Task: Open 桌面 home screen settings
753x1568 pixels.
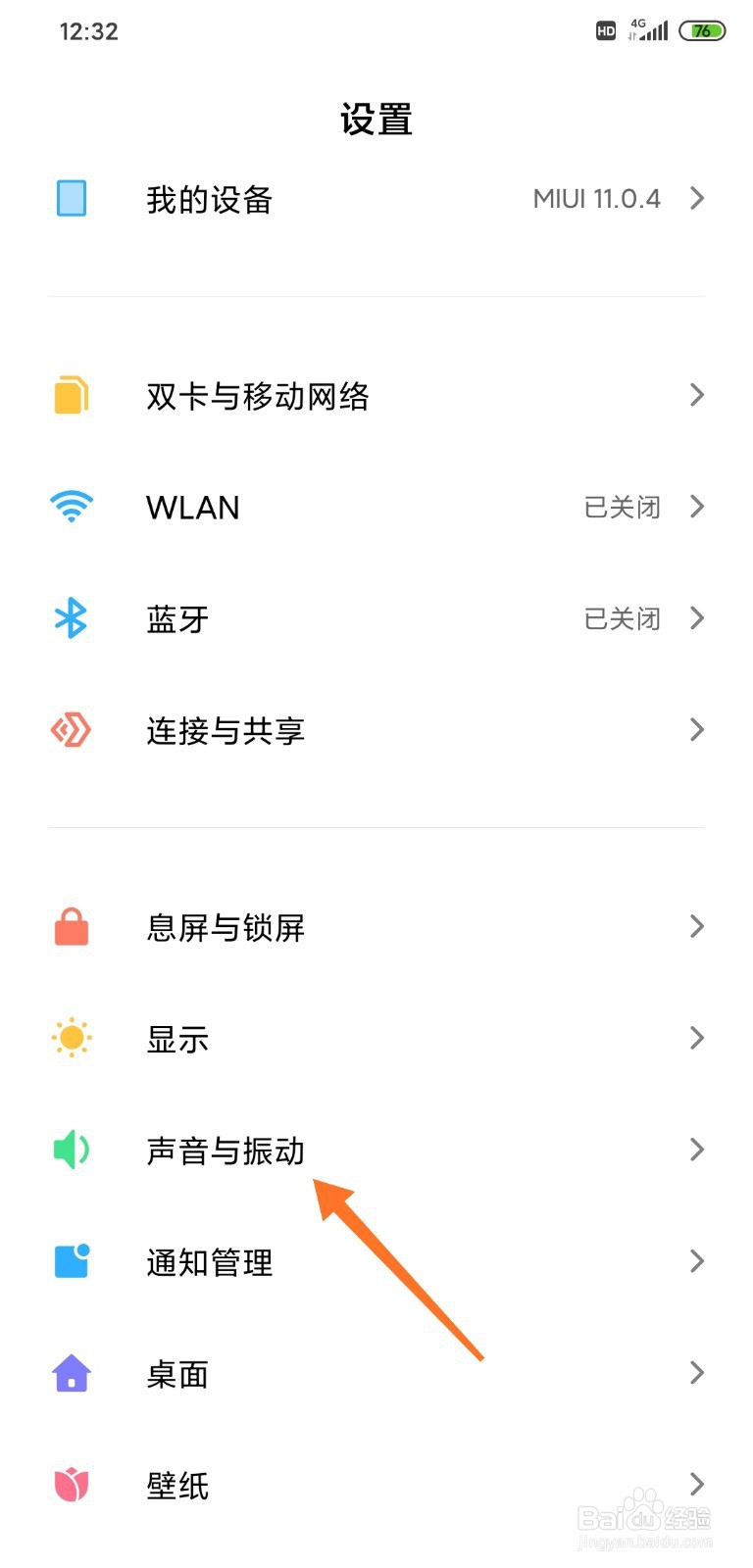Action: click(376, 1374)
